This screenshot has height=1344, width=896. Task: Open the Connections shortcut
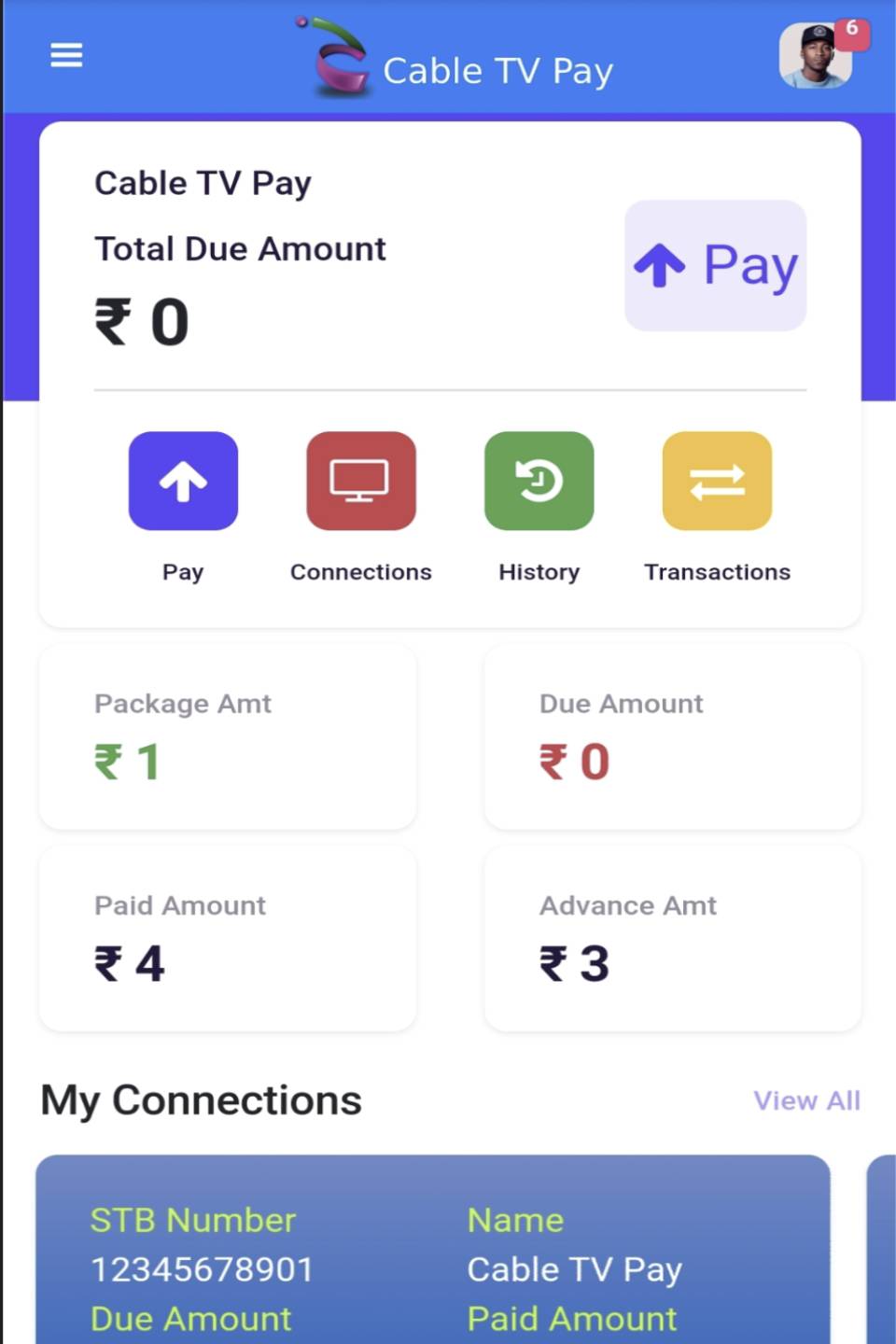361,481
